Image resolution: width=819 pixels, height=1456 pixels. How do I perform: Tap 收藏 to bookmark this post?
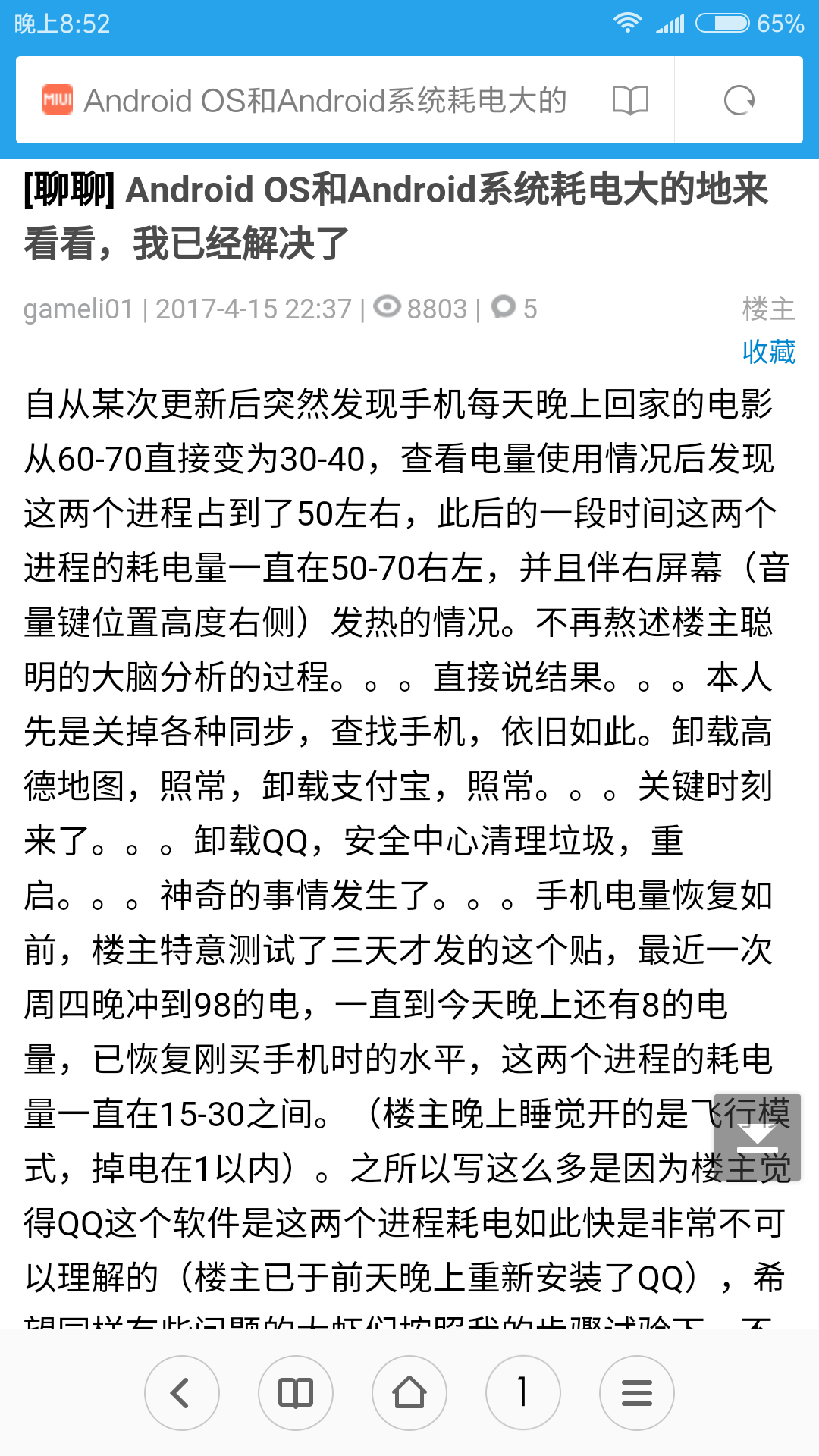(x=768, y=352)
